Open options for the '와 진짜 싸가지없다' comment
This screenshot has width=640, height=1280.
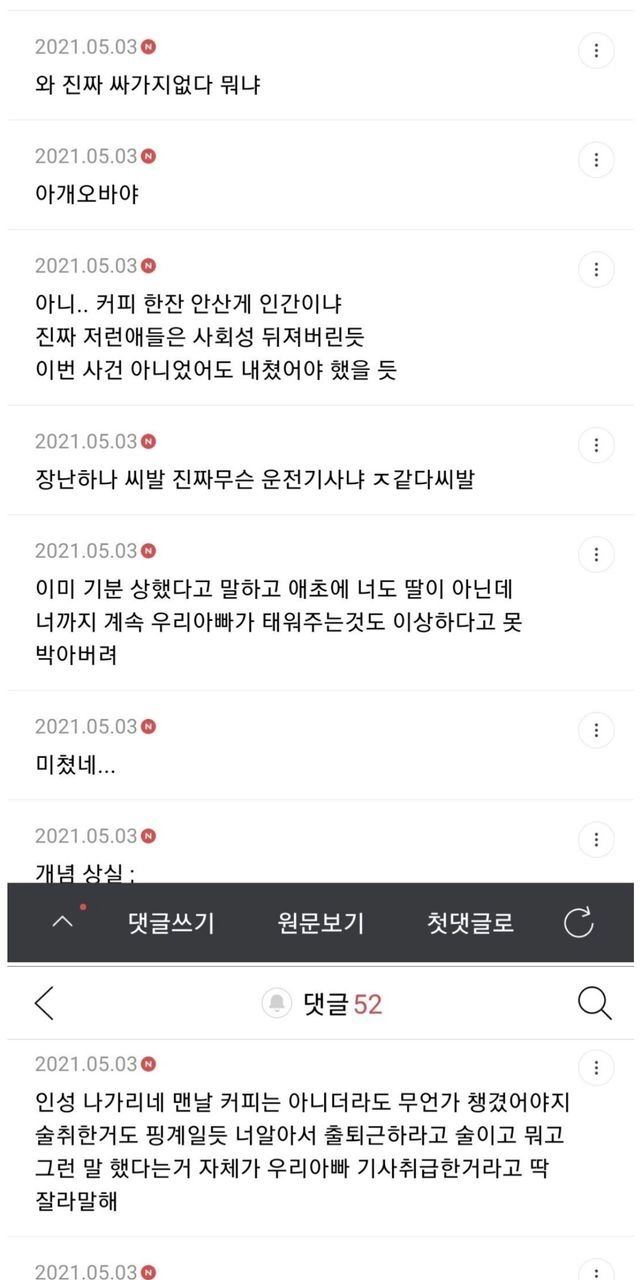[596, 49]
